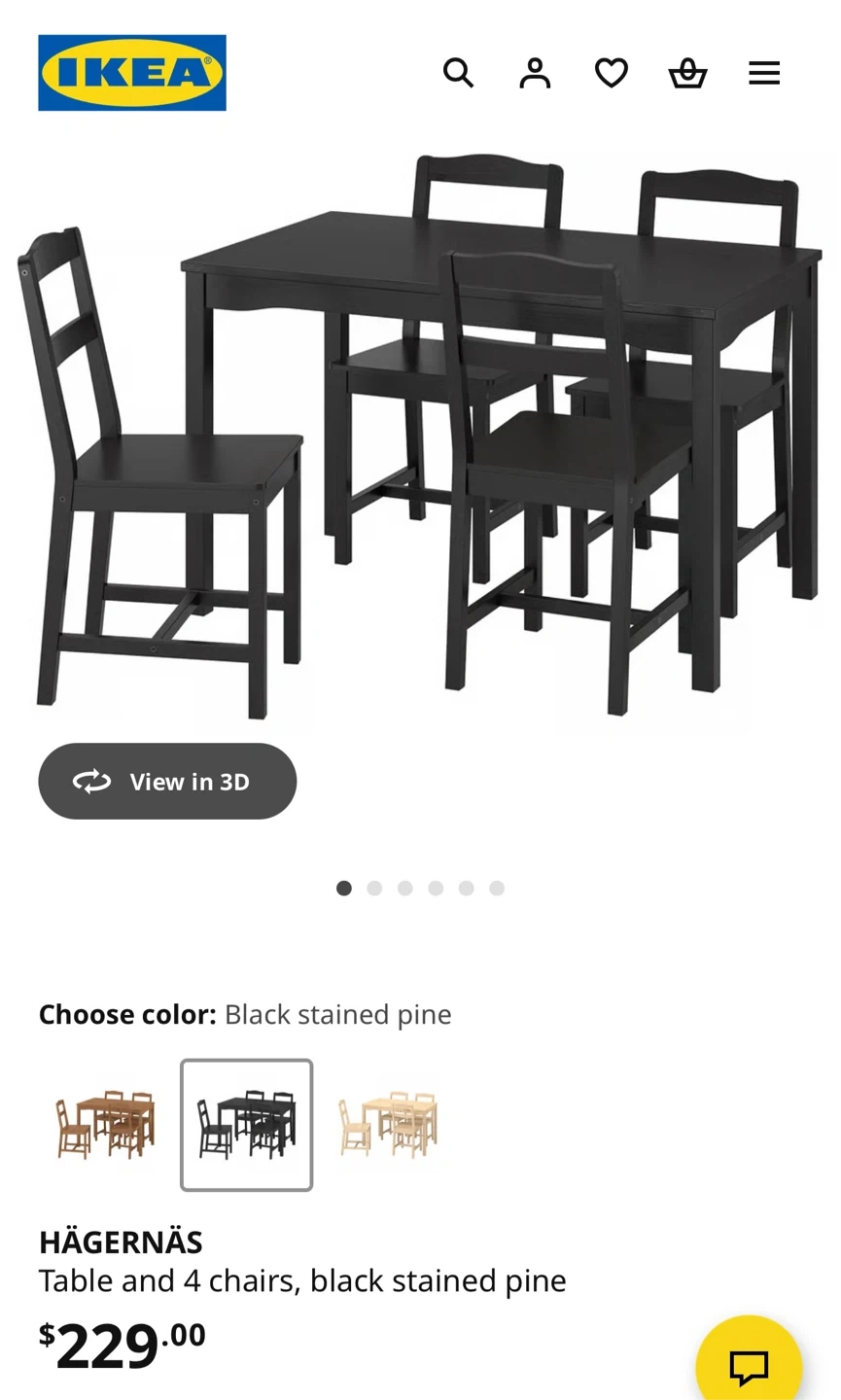This screenshot has width=841, height=1400.
Task: Open the account profile icon
Action: point(535,73)
